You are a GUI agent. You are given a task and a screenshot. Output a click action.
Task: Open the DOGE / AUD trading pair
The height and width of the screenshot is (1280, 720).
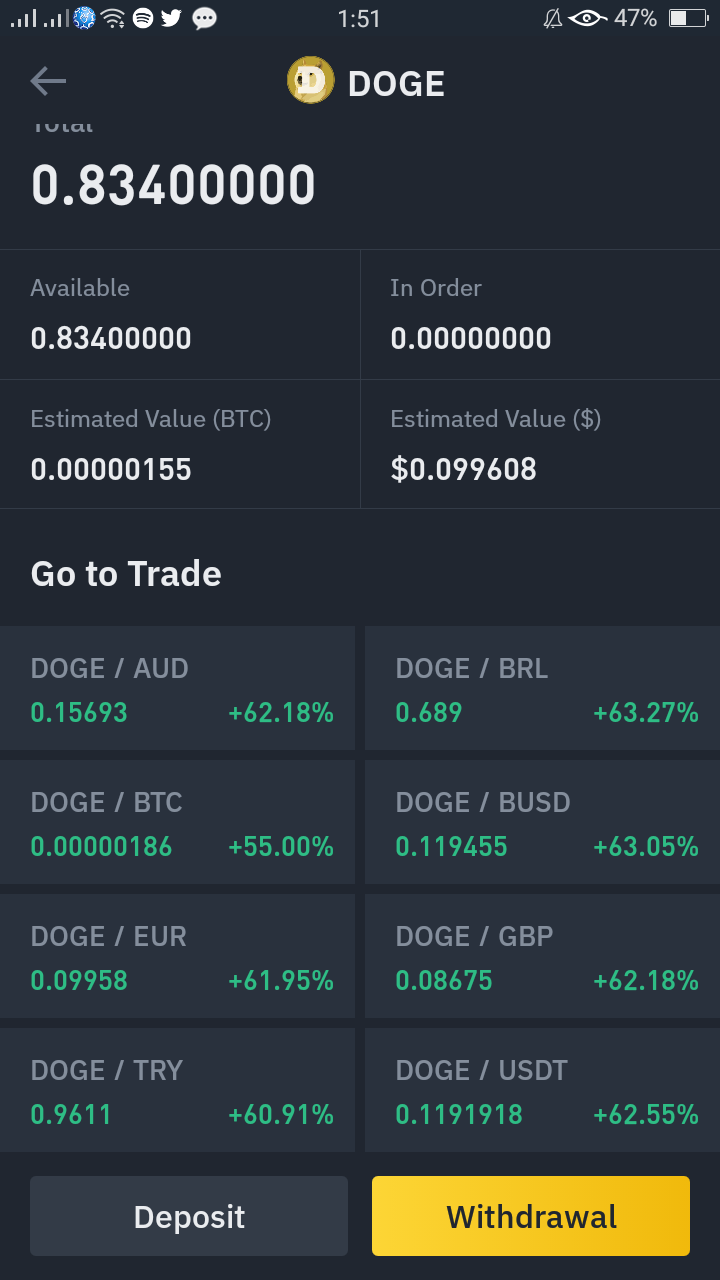point(177,688)
